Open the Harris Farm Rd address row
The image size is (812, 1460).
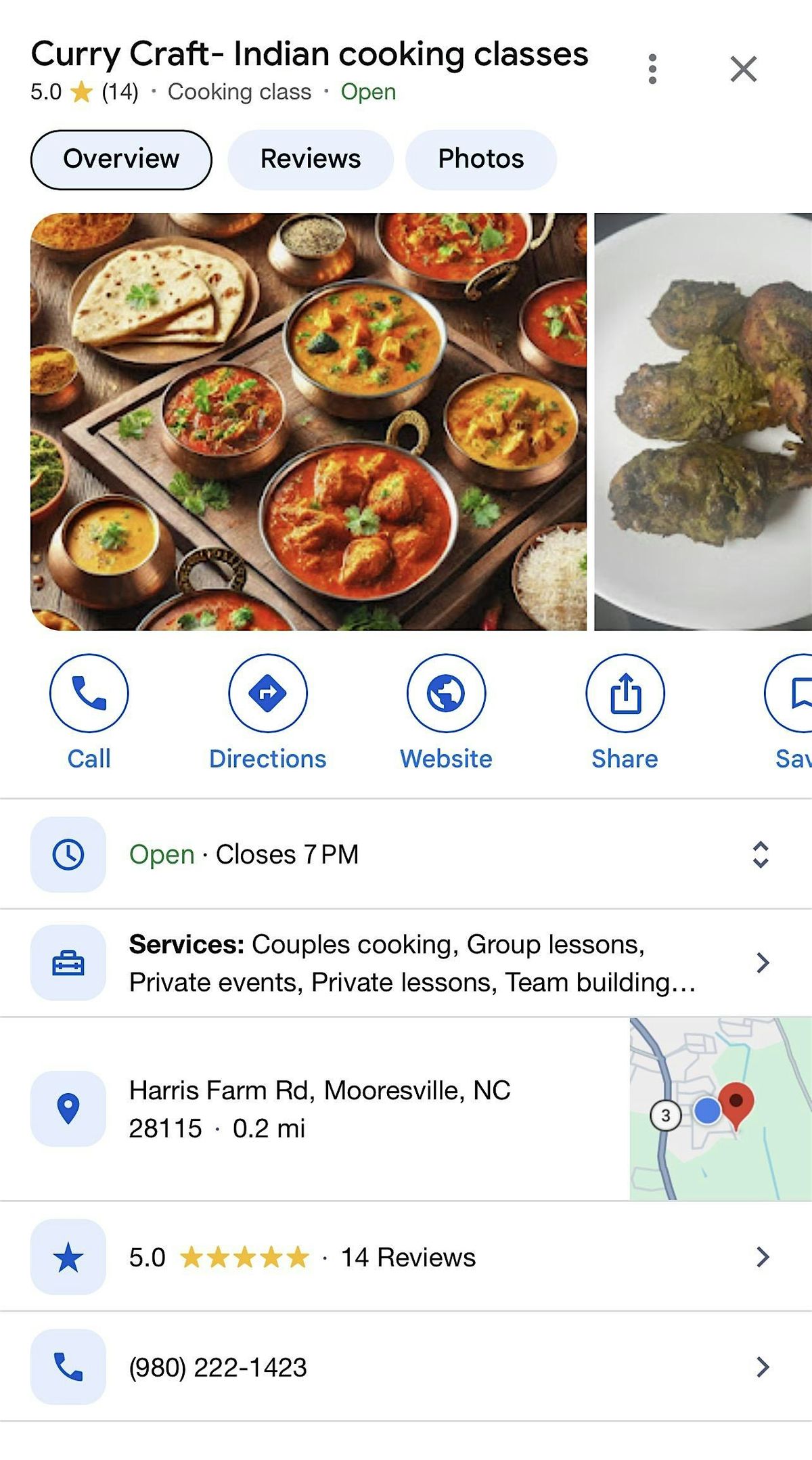point(319,1109)
